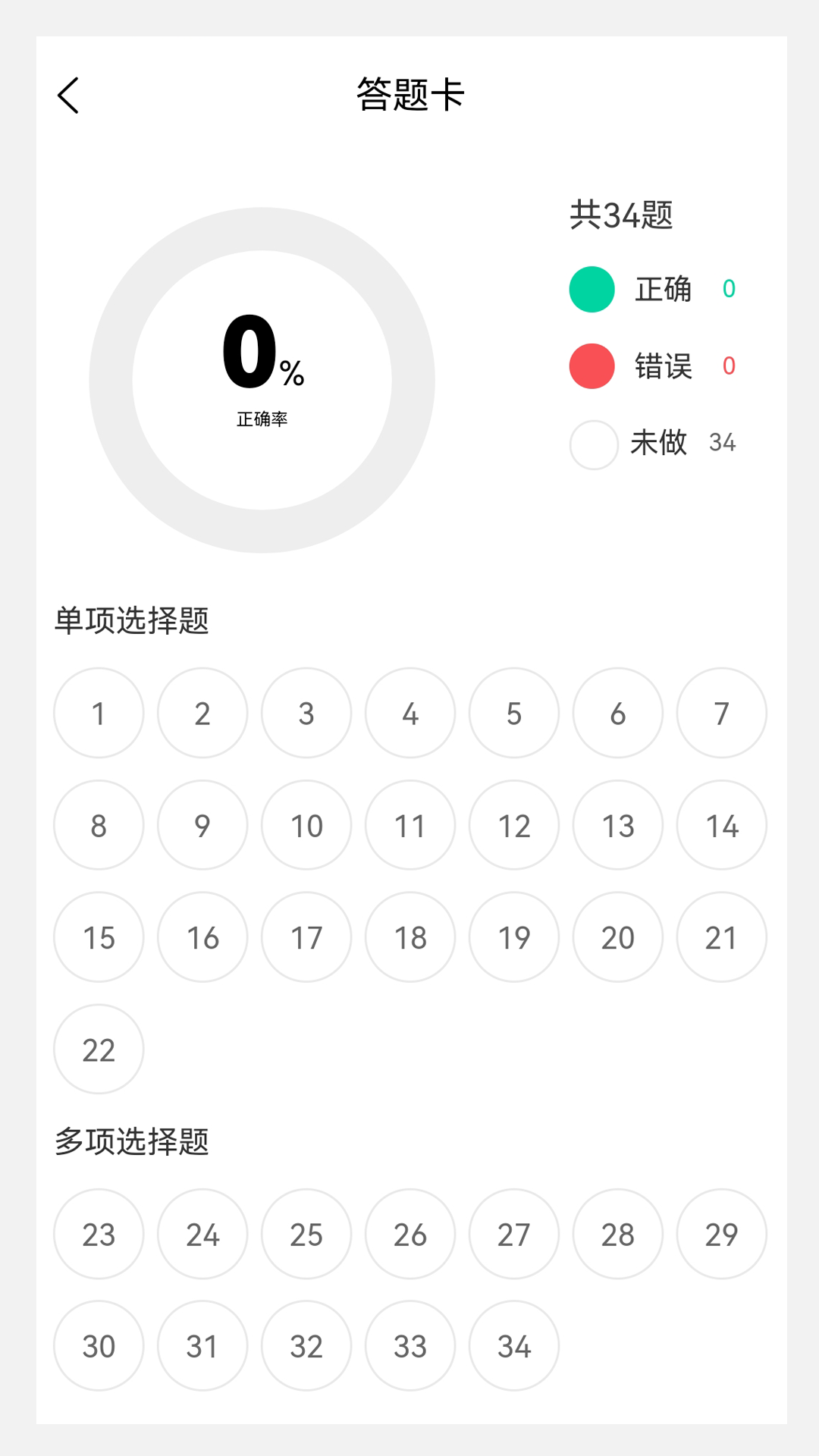The width and height of the screenshot is (819, 1456).
Task: Select question 14 circle
Action: tap(721, 825)
